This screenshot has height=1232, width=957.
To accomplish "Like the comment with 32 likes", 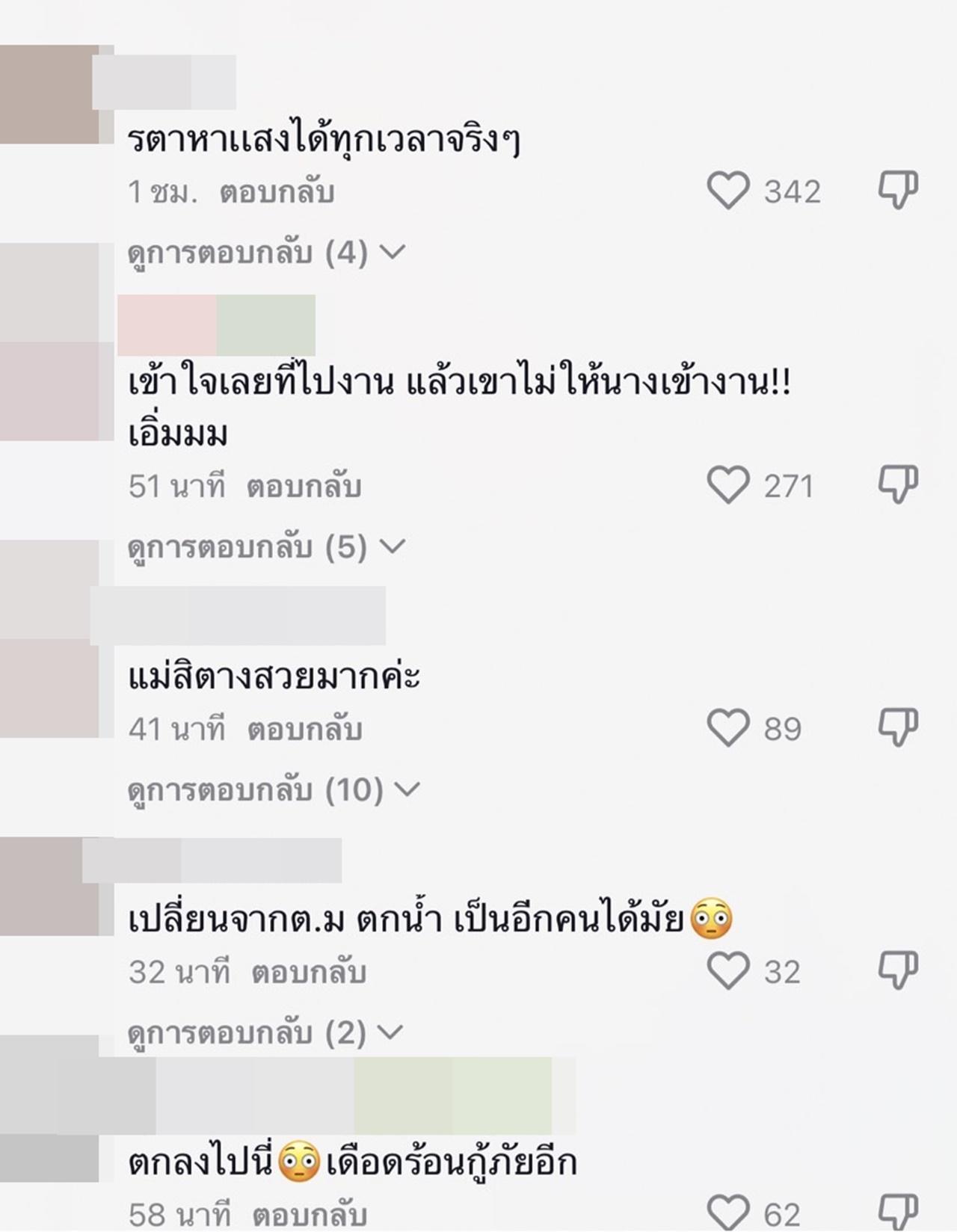I will [x=728, y=970].
